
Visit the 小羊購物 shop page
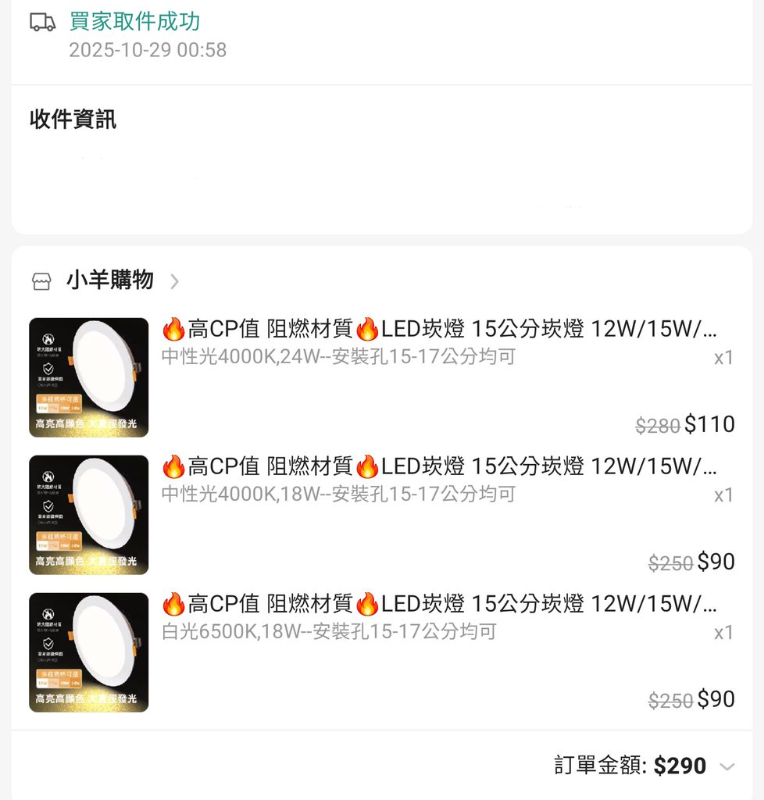point(110,280)
